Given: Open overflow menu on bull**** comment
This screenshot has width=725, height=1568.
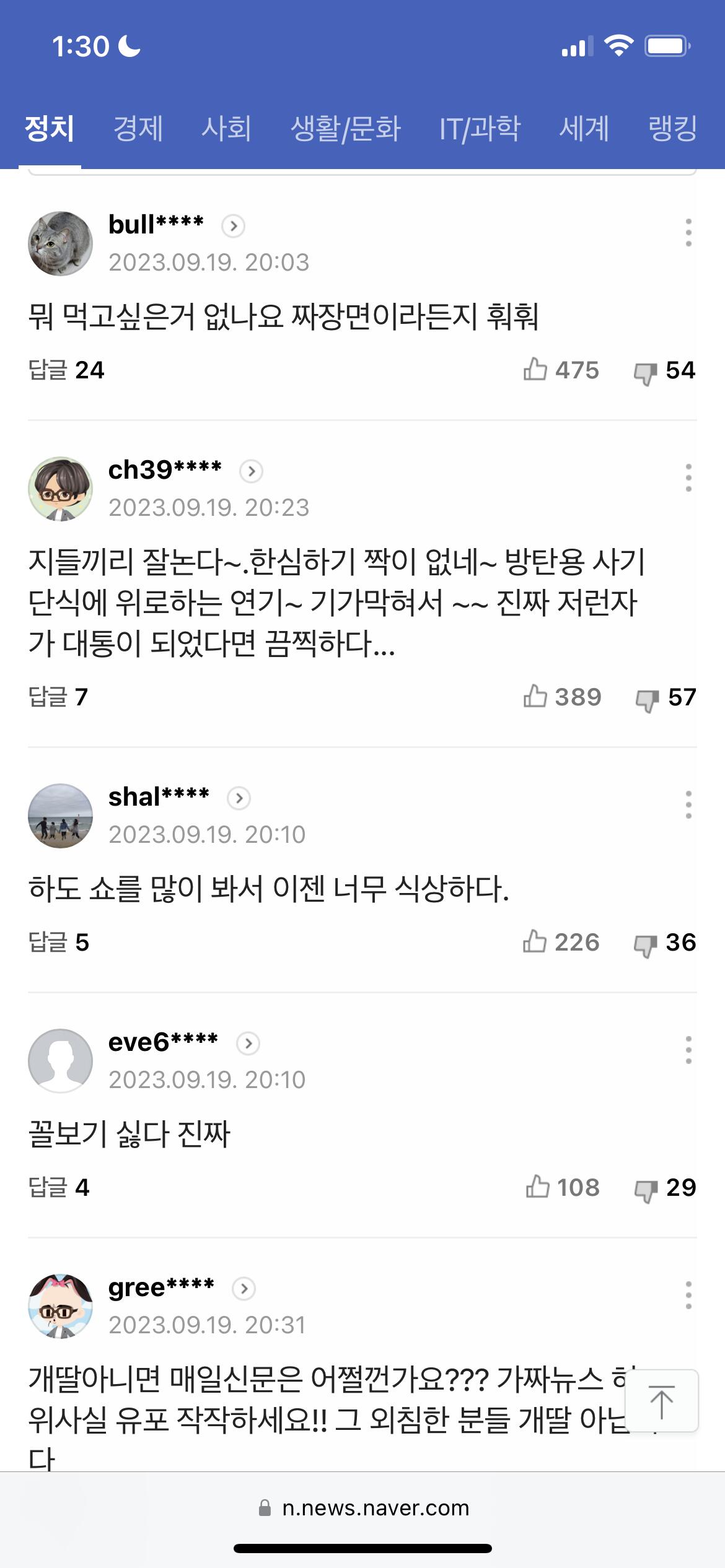Looking at the screenshot, I should tap(688, 233).
